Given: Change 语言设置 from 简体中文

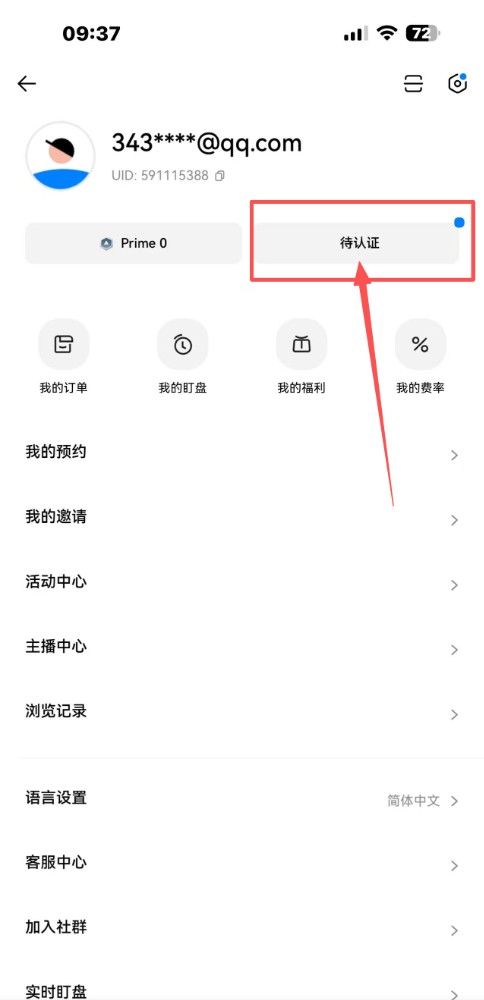Looking at the screenshot, I should click(242, 800).
